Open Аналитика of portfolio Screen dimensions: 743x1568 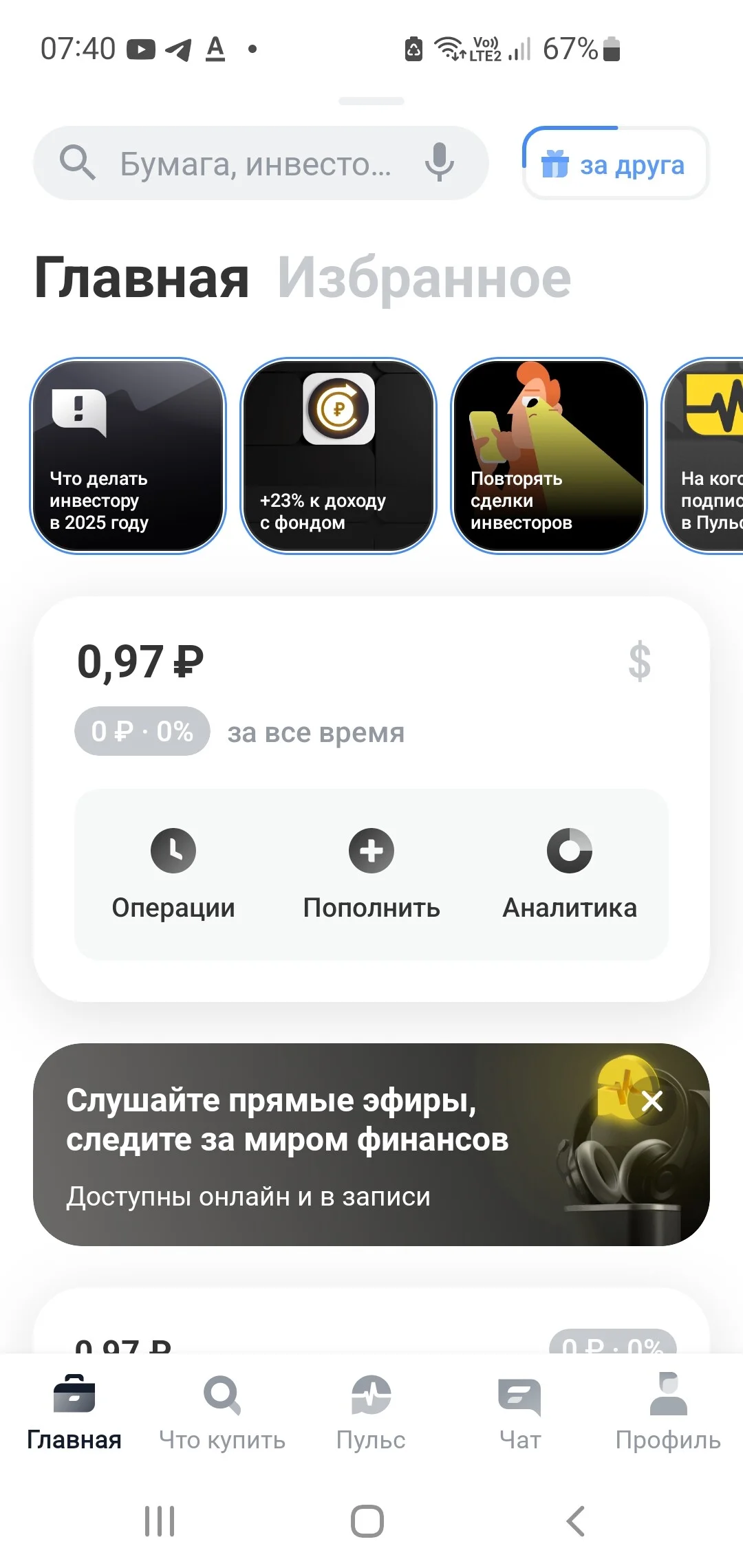tap(570, 873)
